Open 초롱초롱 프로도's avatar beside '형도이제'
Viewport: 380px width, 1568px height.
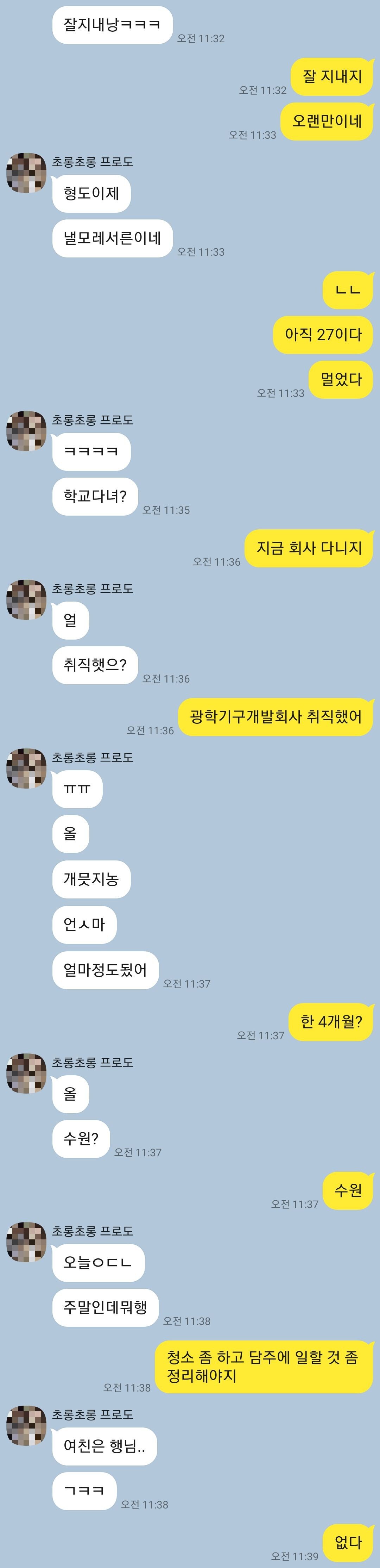coord(26,173)
